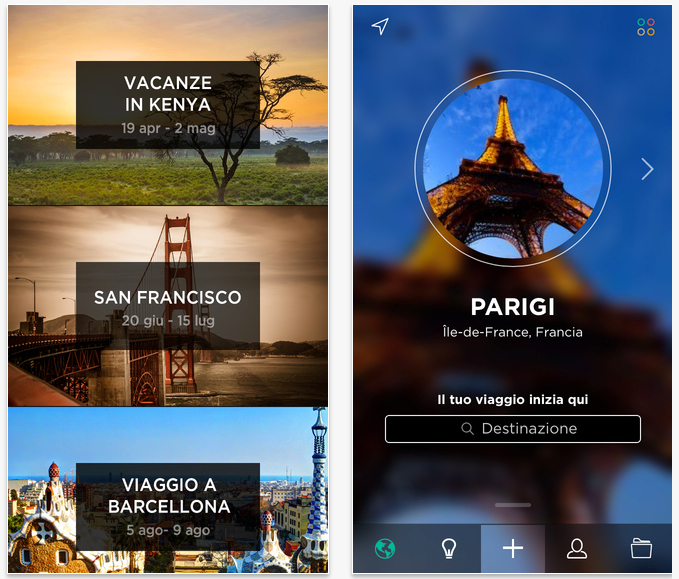The width and height of the screenshot is (679, 579).
Task: Open the folder tab
Action: pyautogui.click(x=641, y=548)
